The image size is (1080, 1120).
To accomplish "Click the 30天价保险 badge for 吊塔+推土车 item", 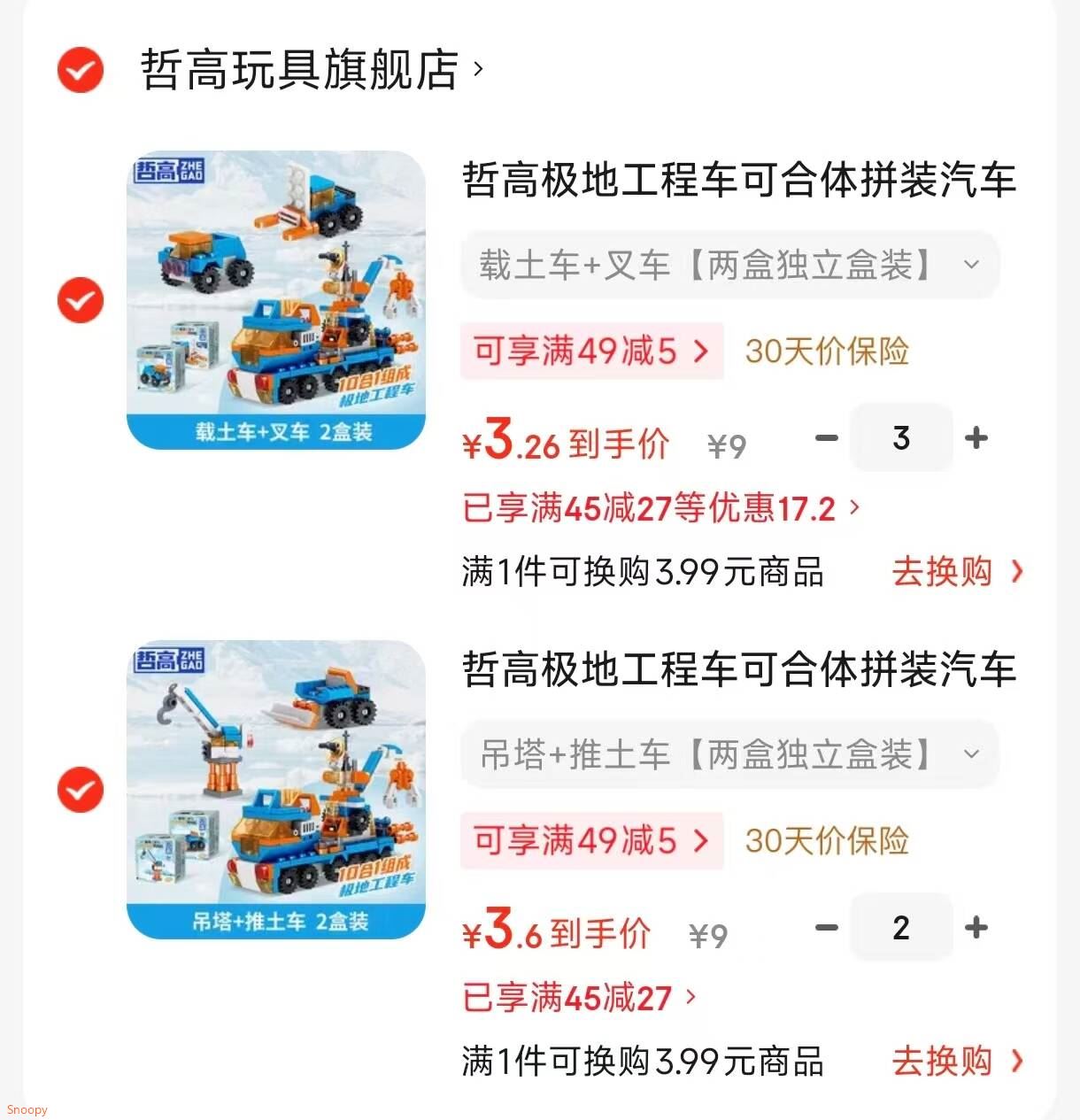I will click(825, 841).
